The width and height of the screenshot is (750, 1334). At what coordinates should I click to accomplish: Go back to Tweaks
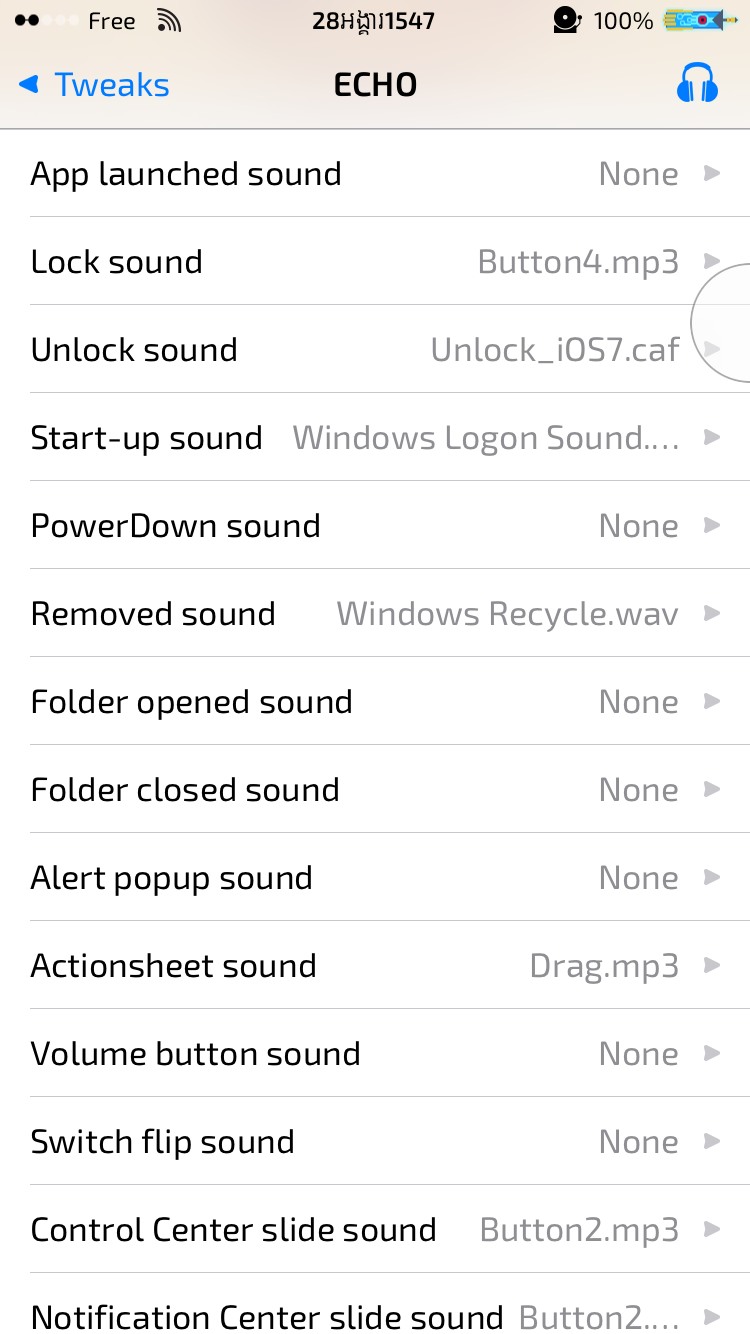coord(94,85)
